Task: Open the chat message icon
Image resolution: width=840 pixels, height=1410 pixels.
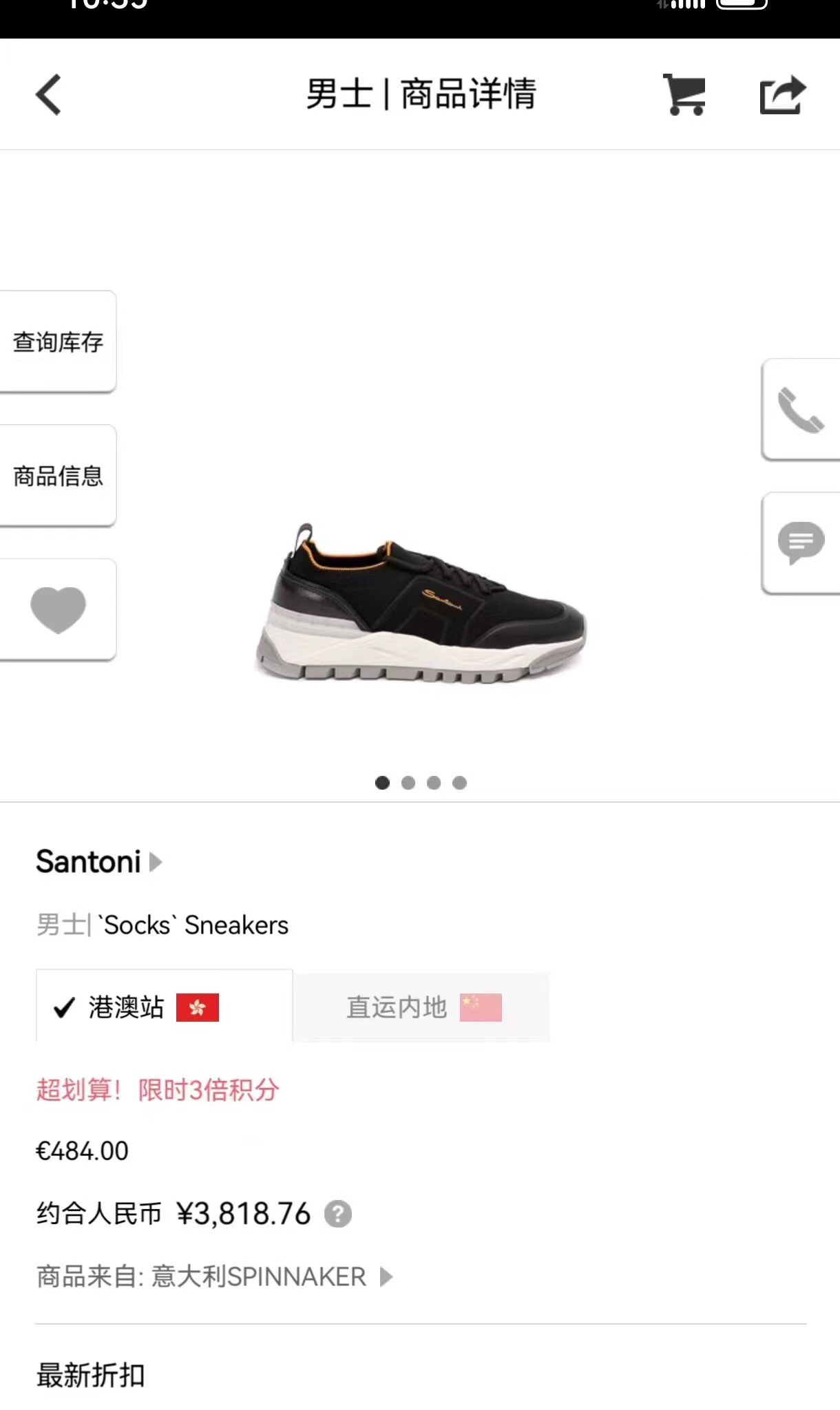Action: coord(800,543)
